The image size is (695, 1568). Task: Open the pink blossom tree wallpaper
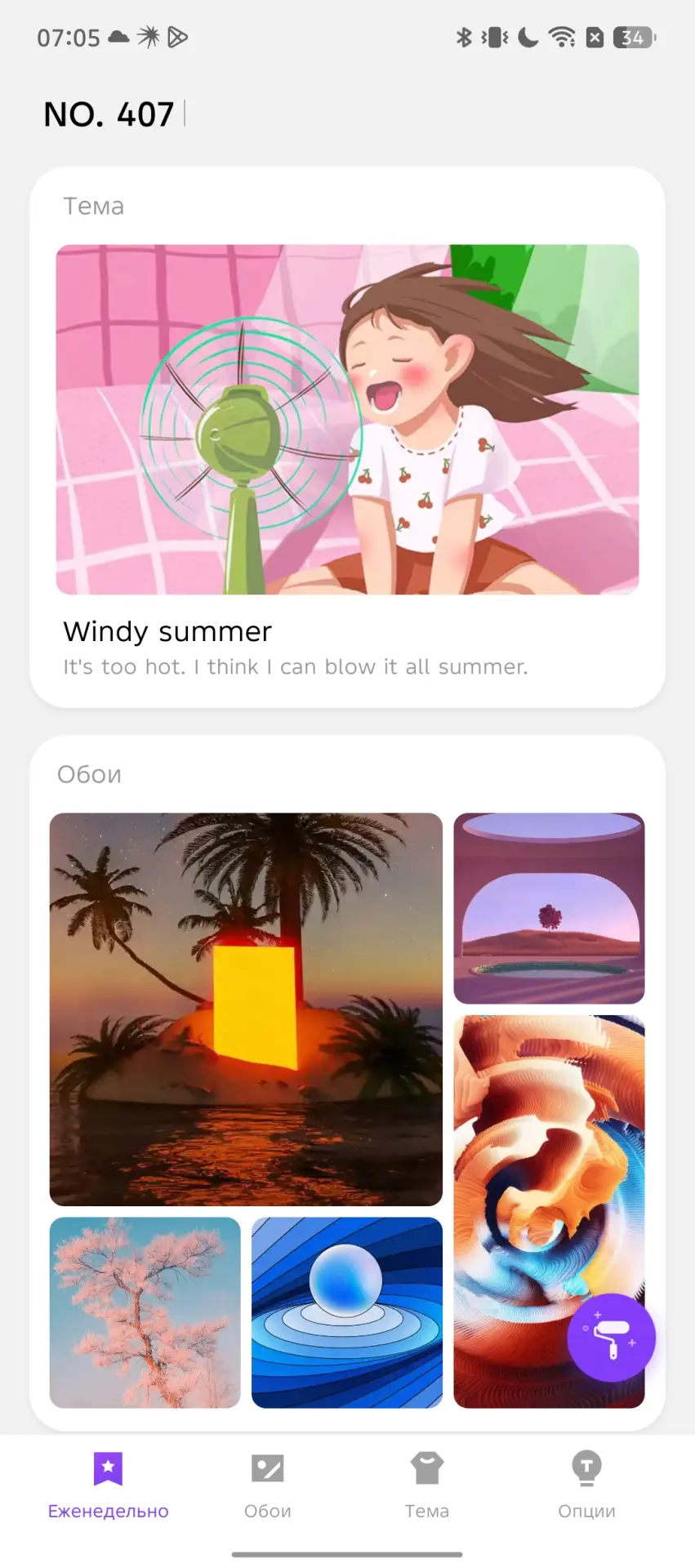pyautogui.click(x=145, y=1312)
